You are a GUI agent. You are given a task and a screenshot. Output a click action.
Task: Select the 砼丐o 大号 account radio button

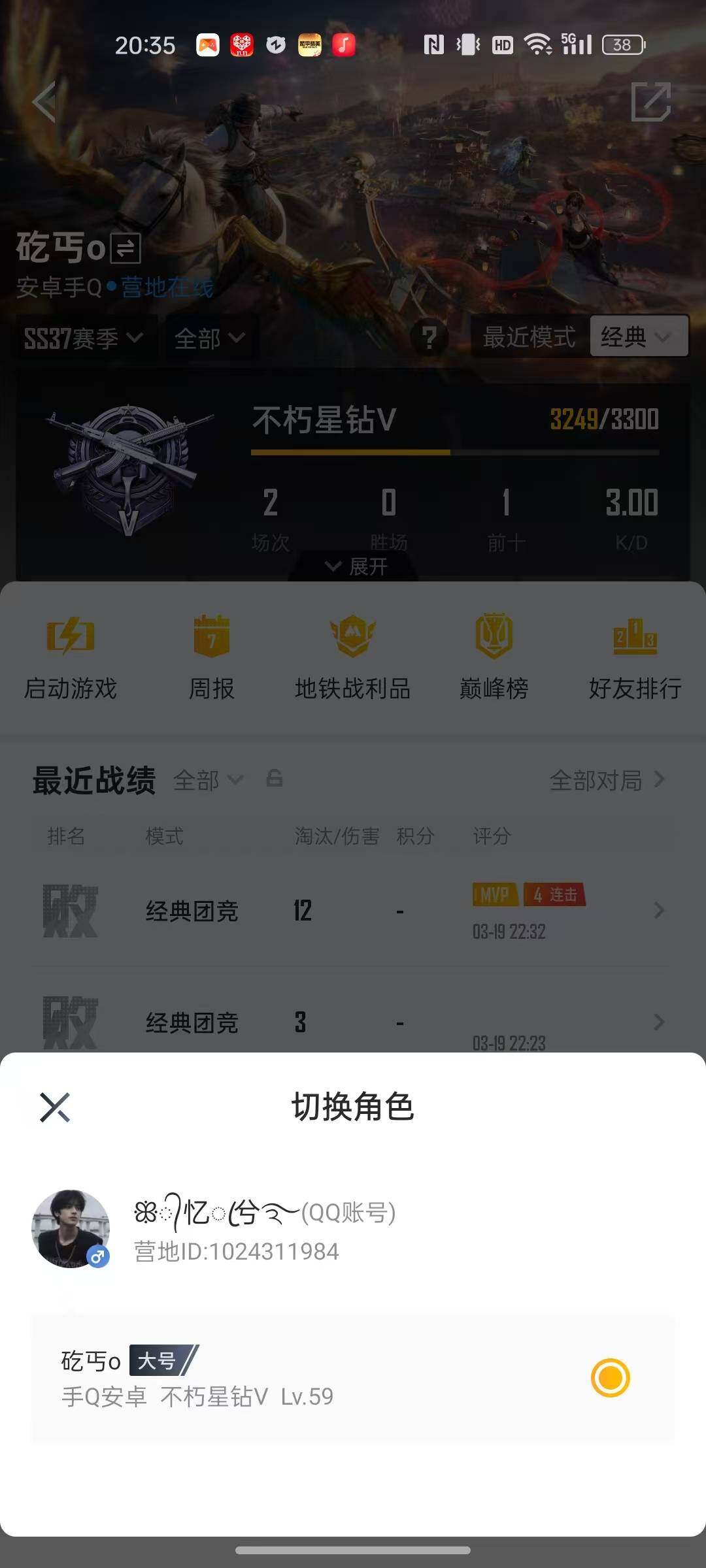[611, 1374]
